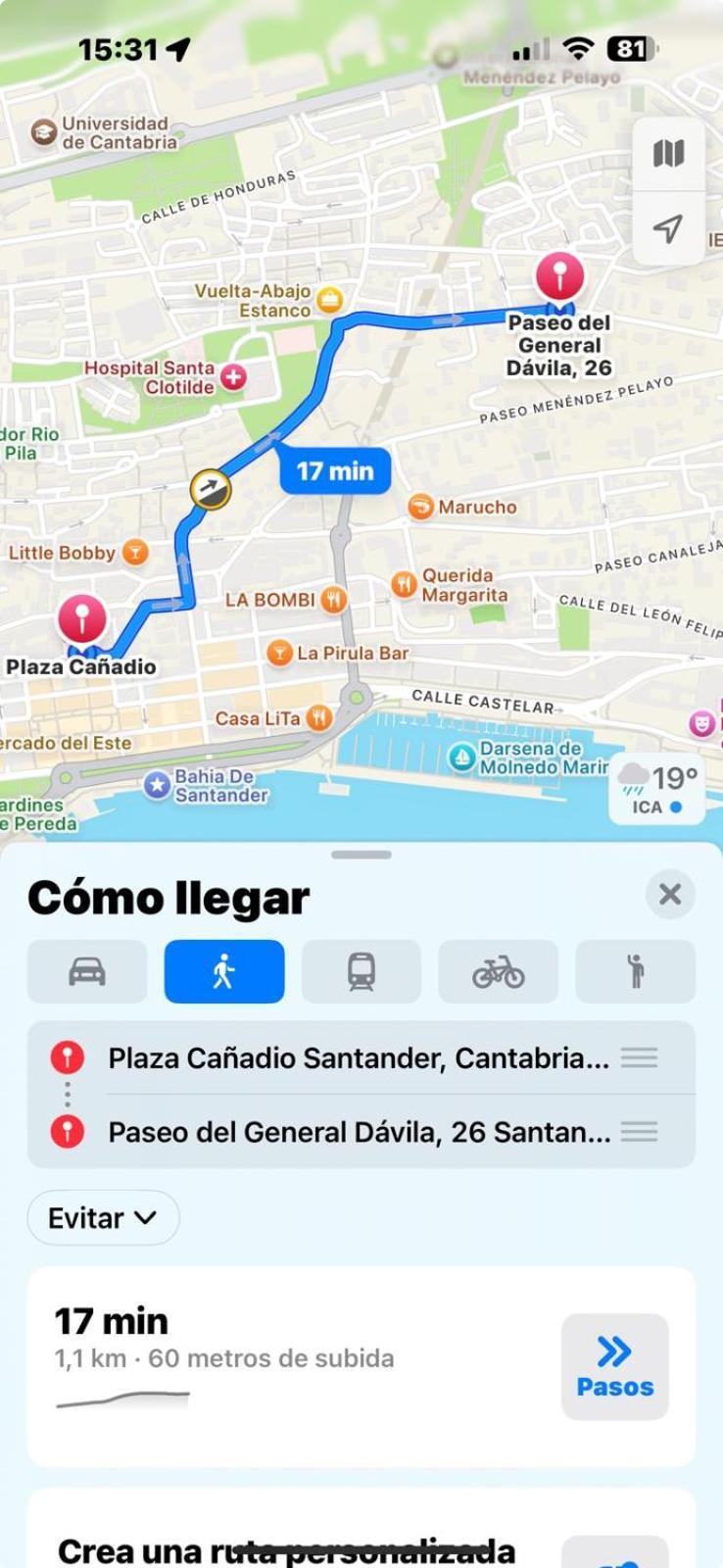This screenshot has height=1568, width=723.
Task: Tap the Plaza Cañadio map pin
Action: click(x=82, y=619)
